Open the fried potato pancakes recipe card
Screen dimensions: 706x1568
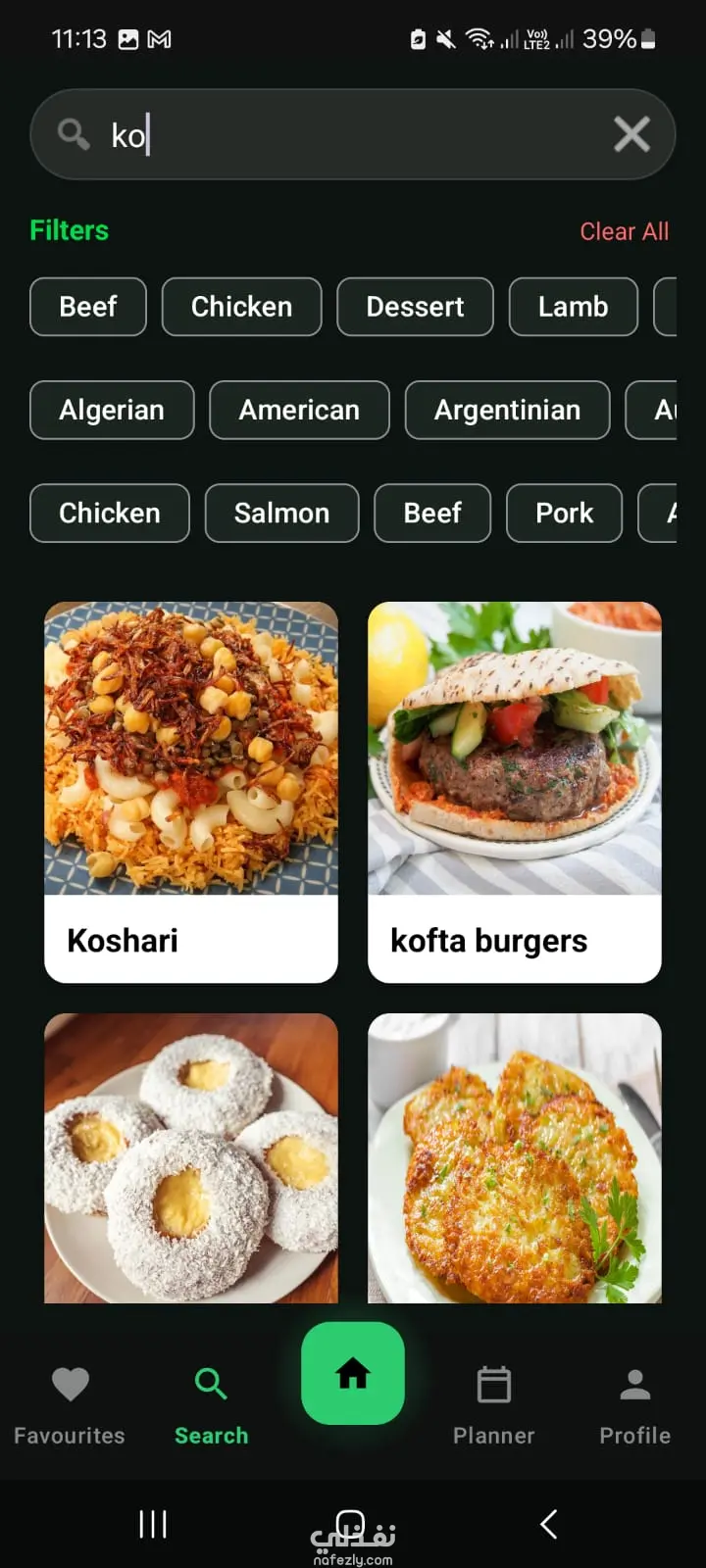point(515,1158)
